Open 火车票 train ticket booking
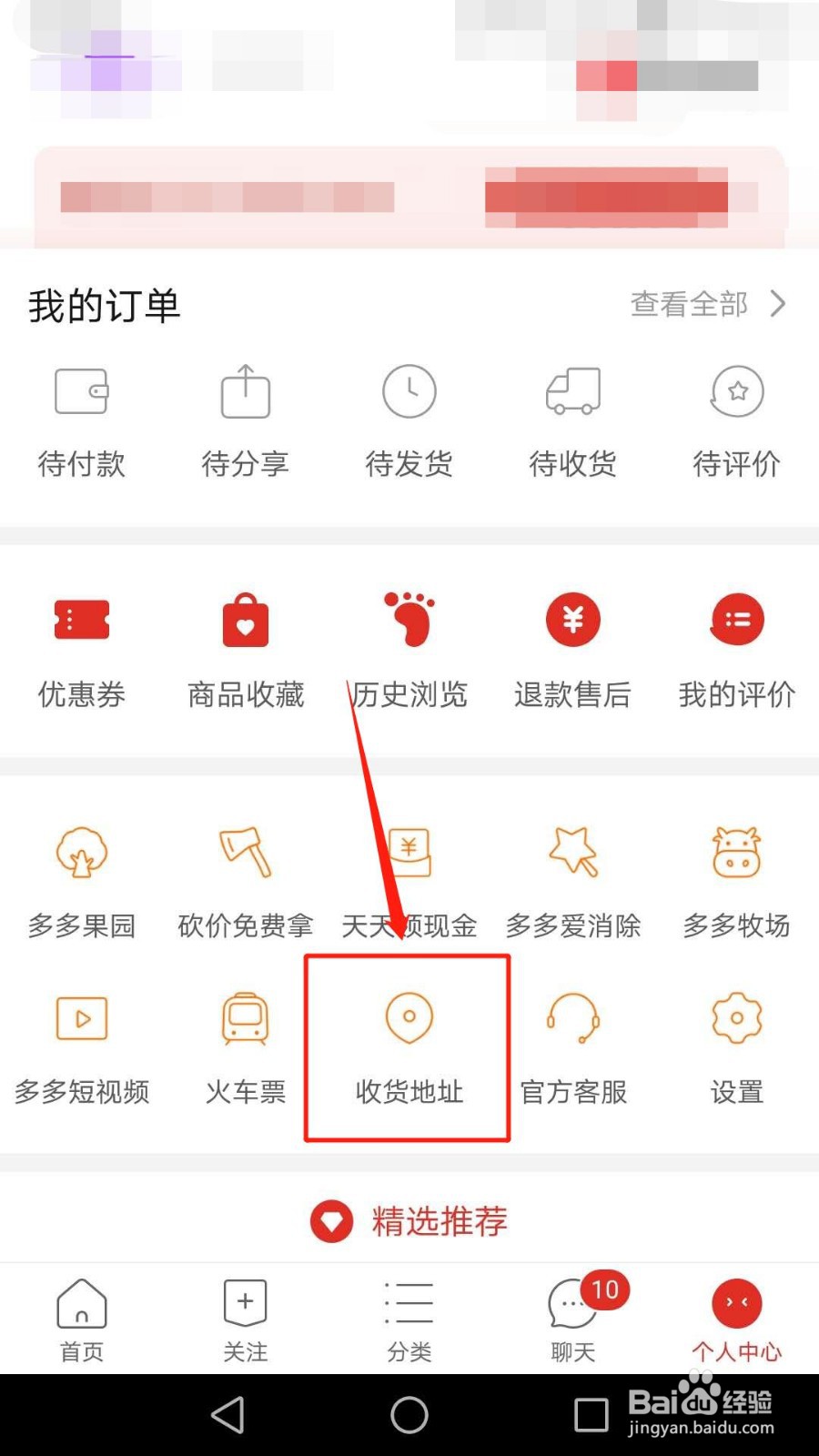The image size is (819, 1456). click(x=245, y=1046)
